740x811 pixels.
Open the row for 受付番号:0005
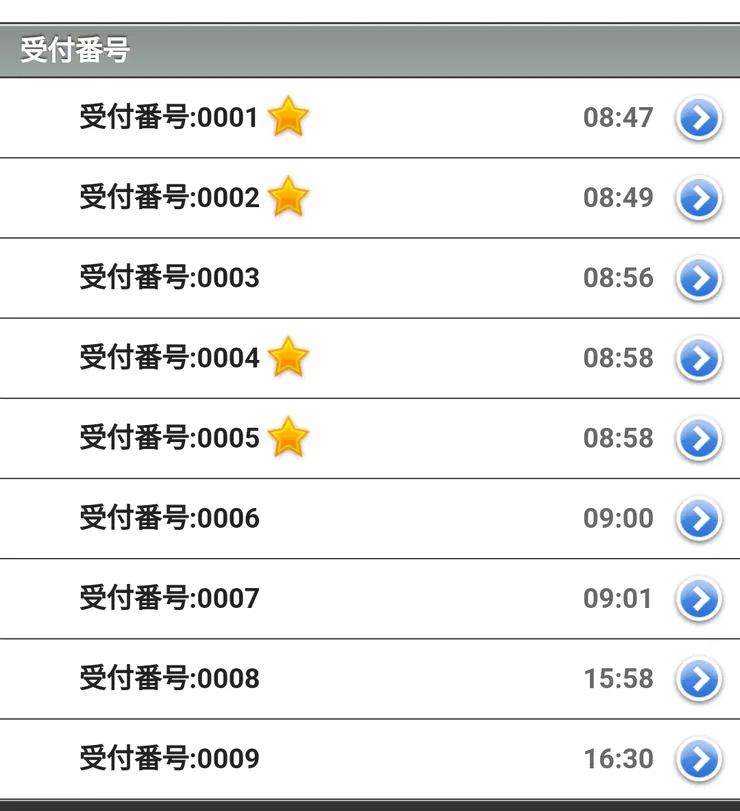[699, 439]
